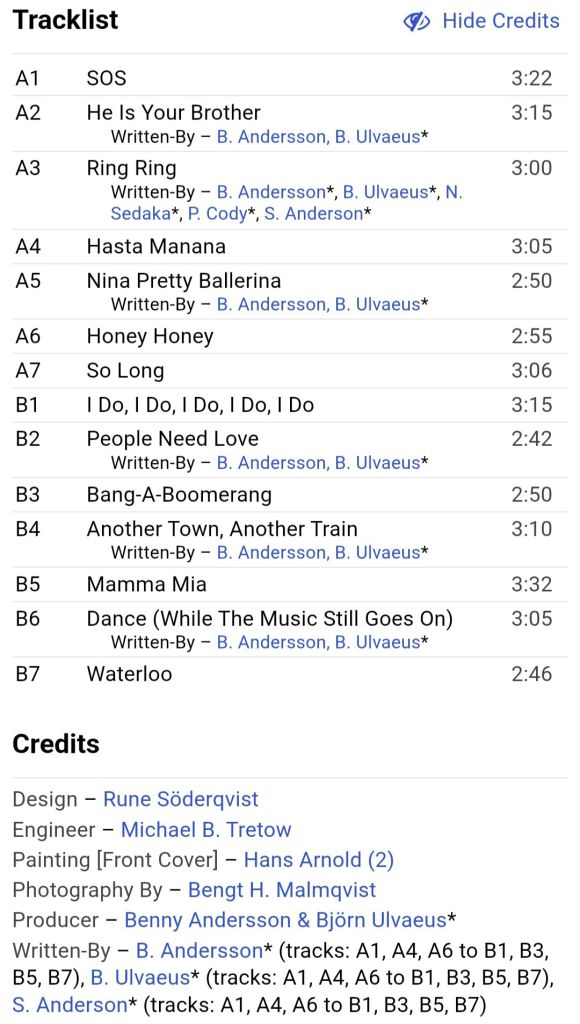View photographer Bengt H. Malmqvist
This screenshot has height=1024, width=580.
point(282,889)
